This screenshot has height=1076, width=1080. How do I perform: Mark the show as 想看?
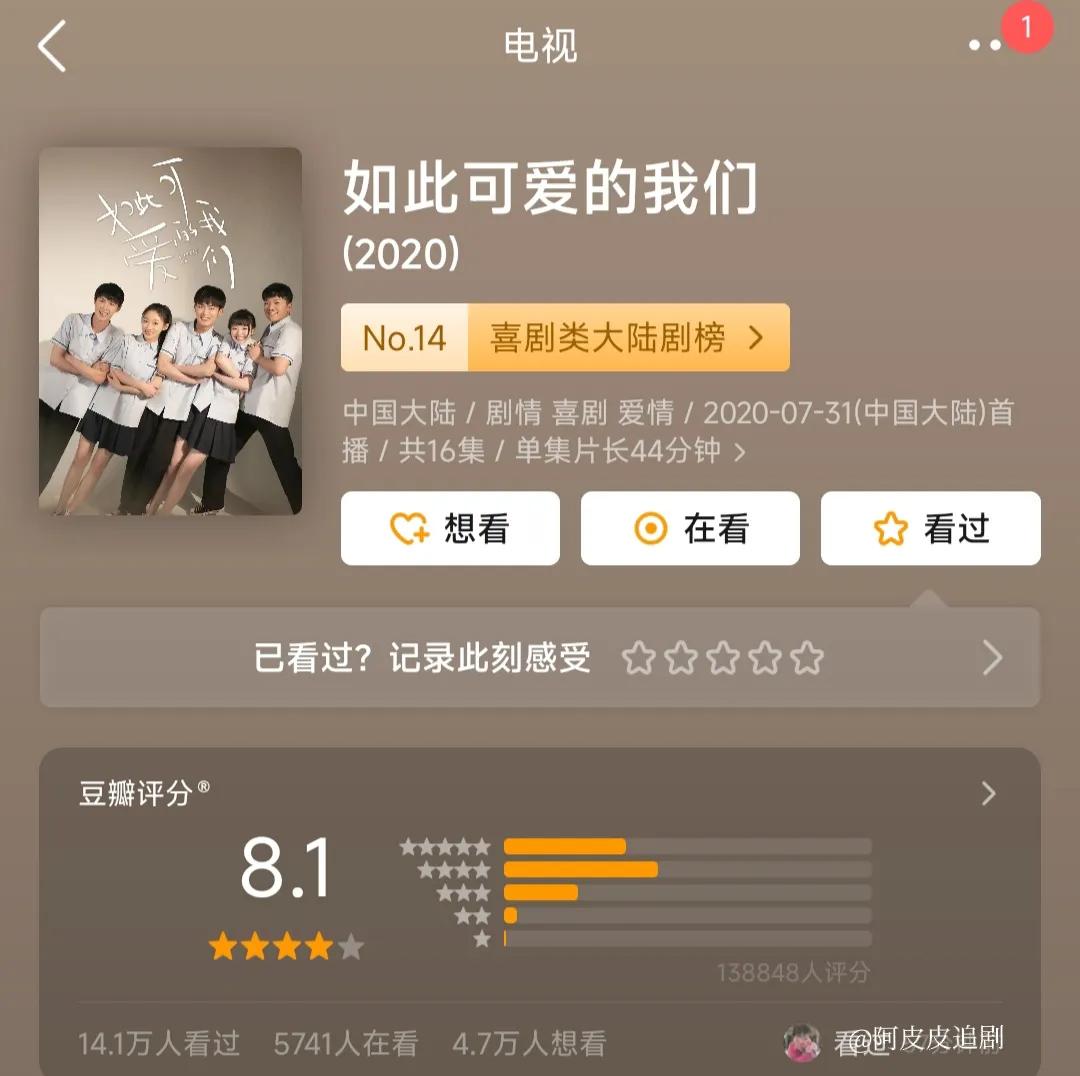pyautogui.click(x=450, y=528)
